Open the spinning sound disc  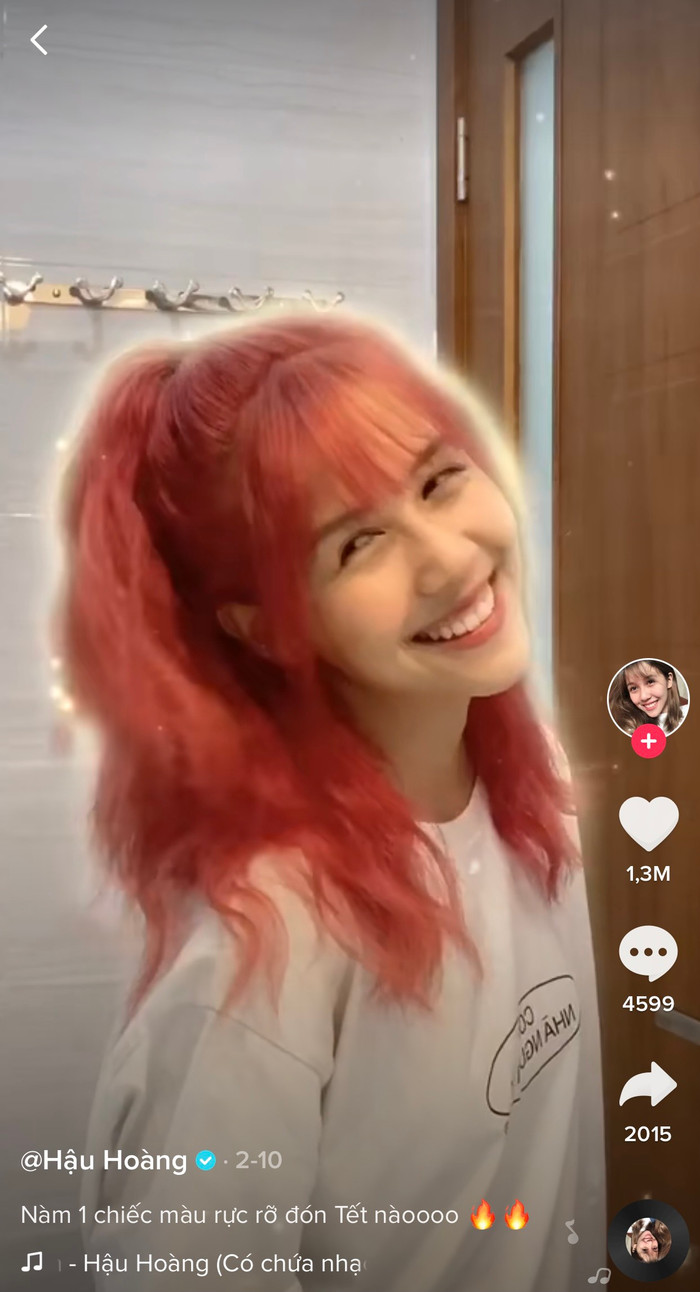click(648, 1240)
